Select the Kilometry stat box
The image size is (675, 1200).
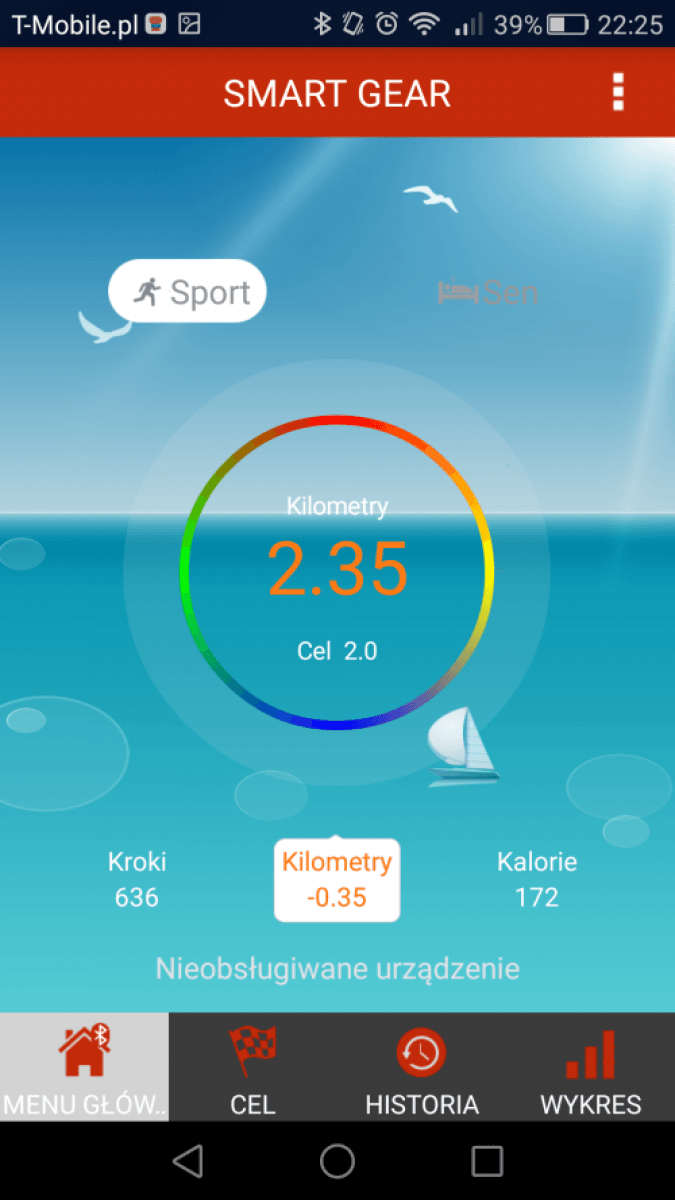337,879
